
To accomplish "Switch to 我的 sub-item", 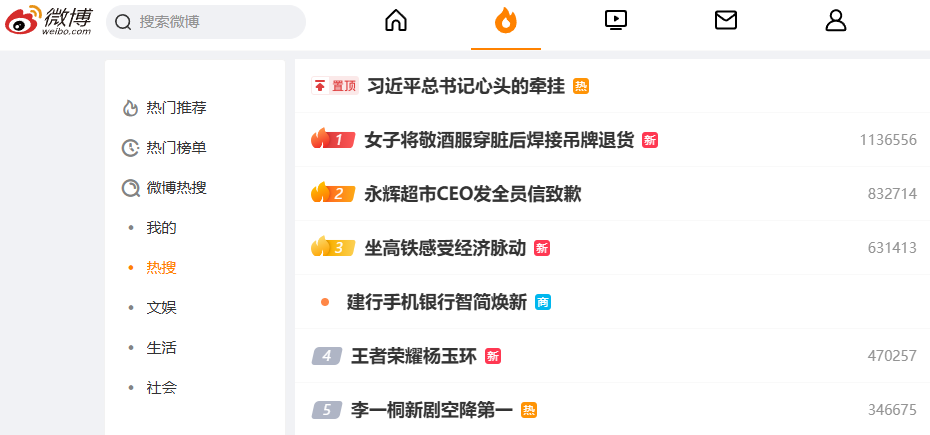I will pos(161,228).
